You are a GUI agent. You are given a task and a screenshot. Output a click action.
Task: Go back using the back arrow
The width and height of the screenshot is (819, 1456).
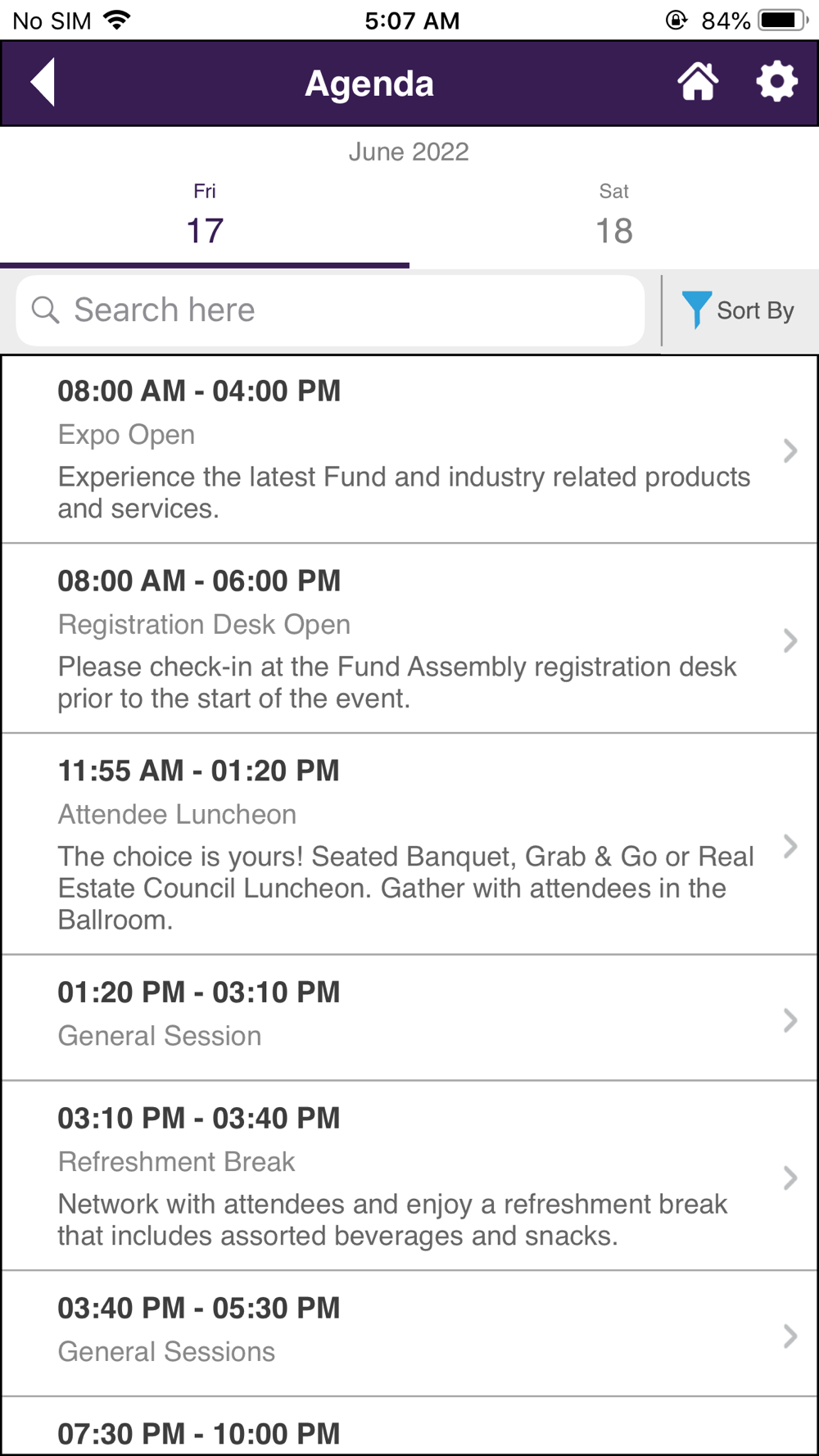43,82
